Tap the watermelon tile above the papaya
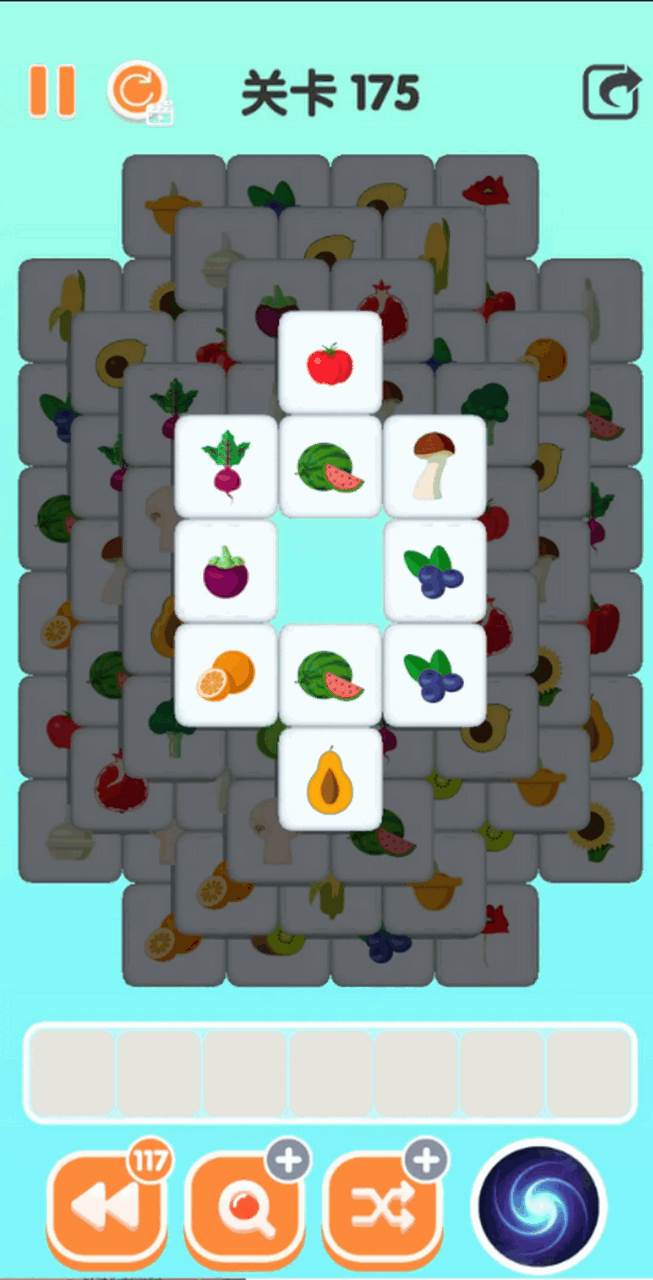653x1280 pixels. point(330,675)
